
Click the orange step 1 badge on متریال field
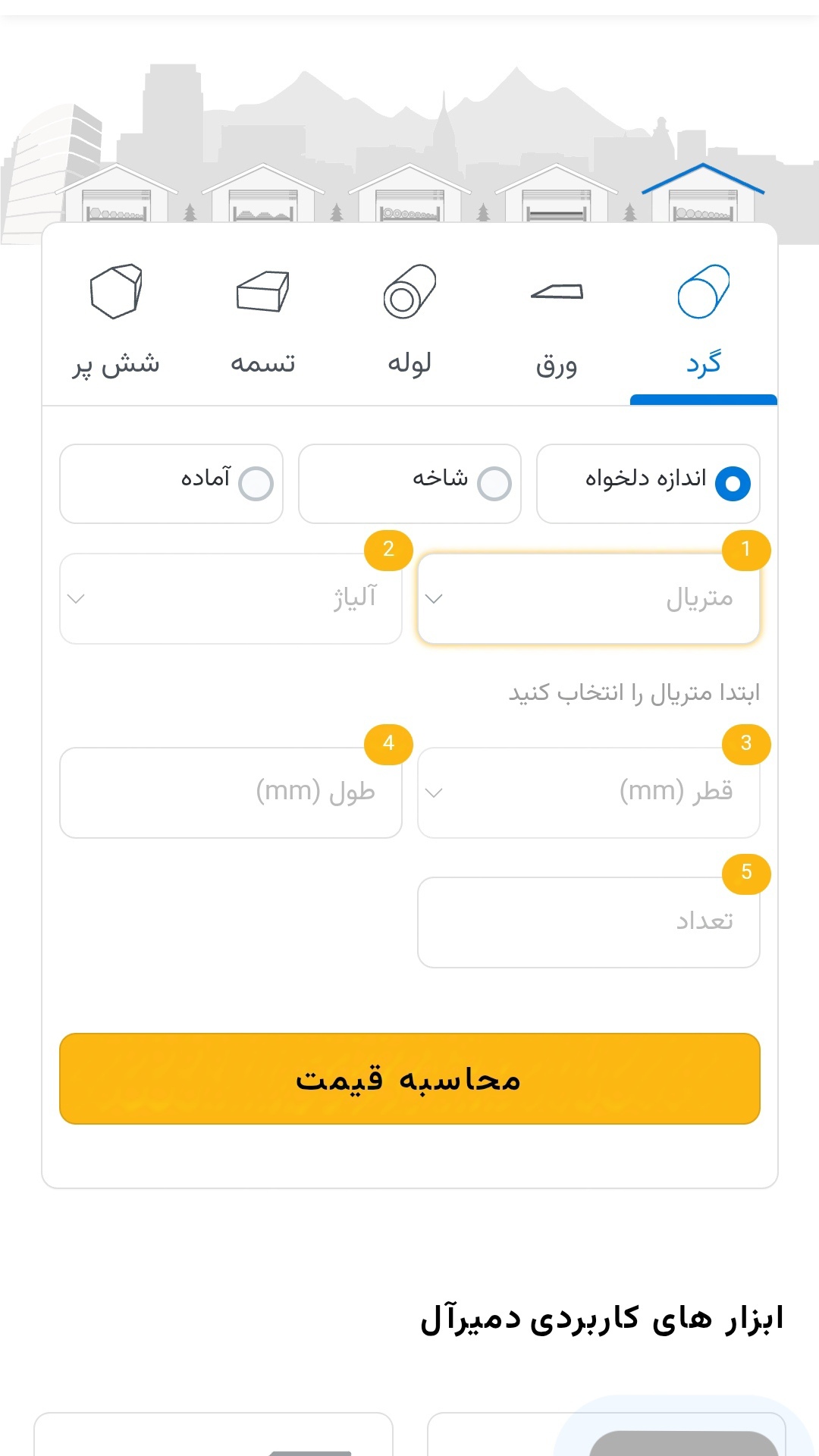pyautogui.click(x=745, y=550)
